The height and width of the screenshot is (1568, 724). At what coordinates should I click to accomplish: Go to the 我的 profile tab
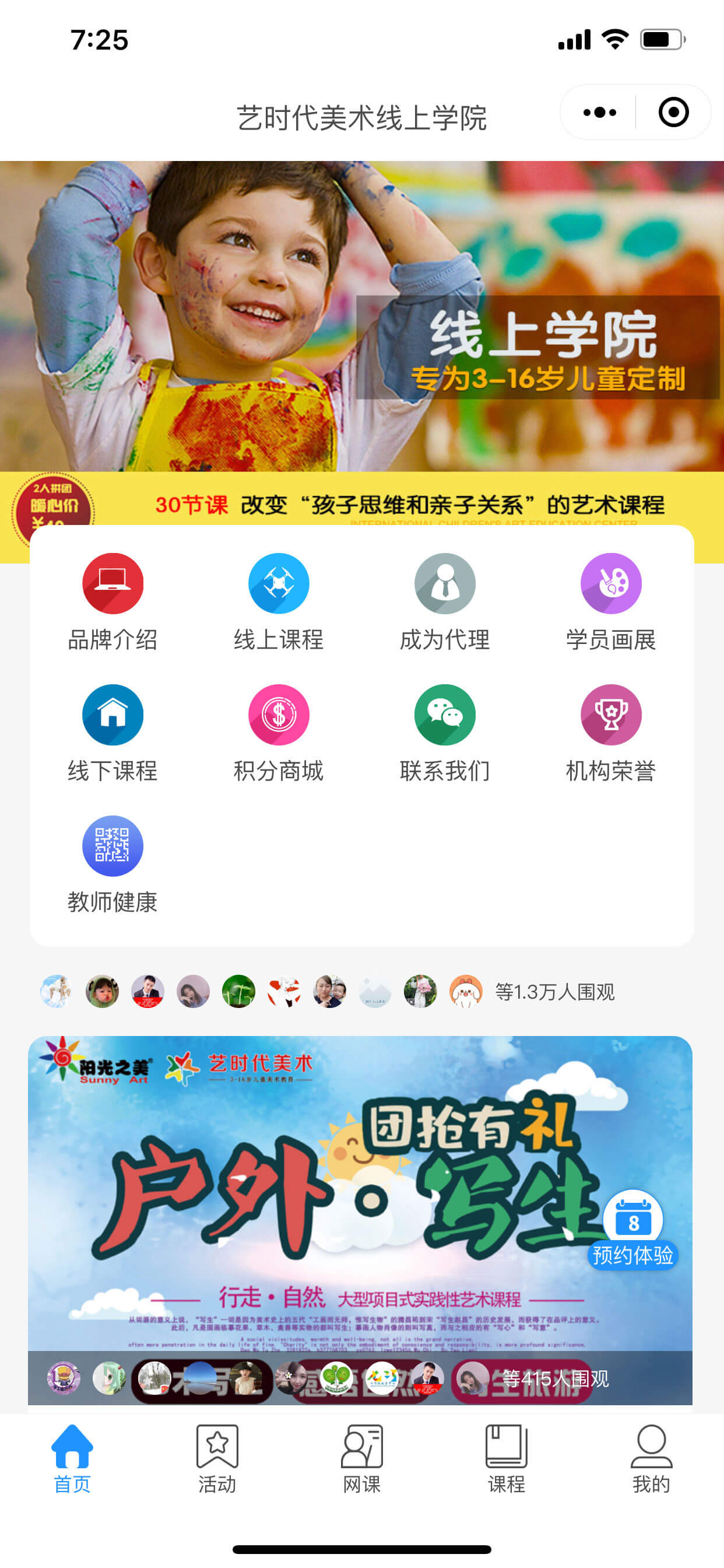pos(651,1458)
